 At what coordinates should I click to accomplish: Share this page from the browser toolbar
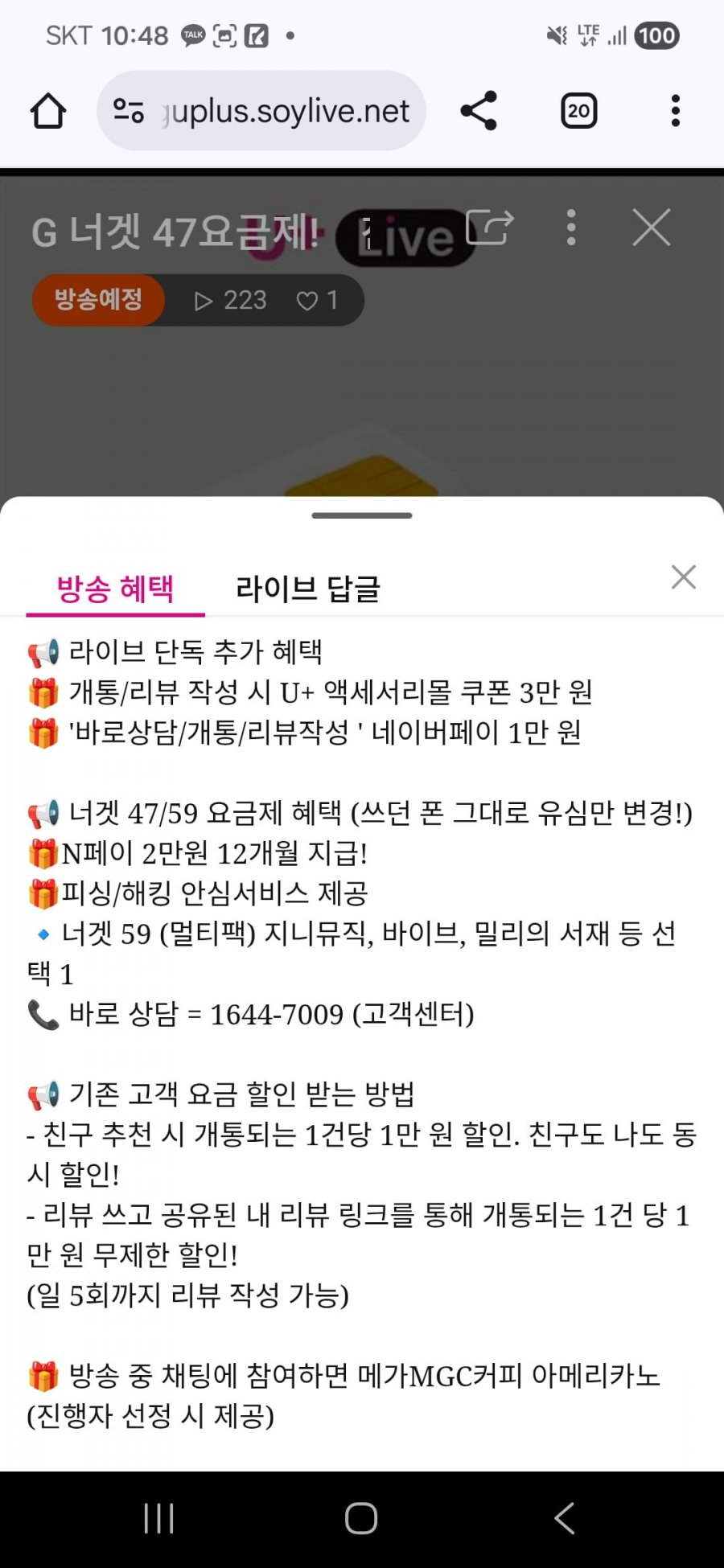[x=479, y=111]
